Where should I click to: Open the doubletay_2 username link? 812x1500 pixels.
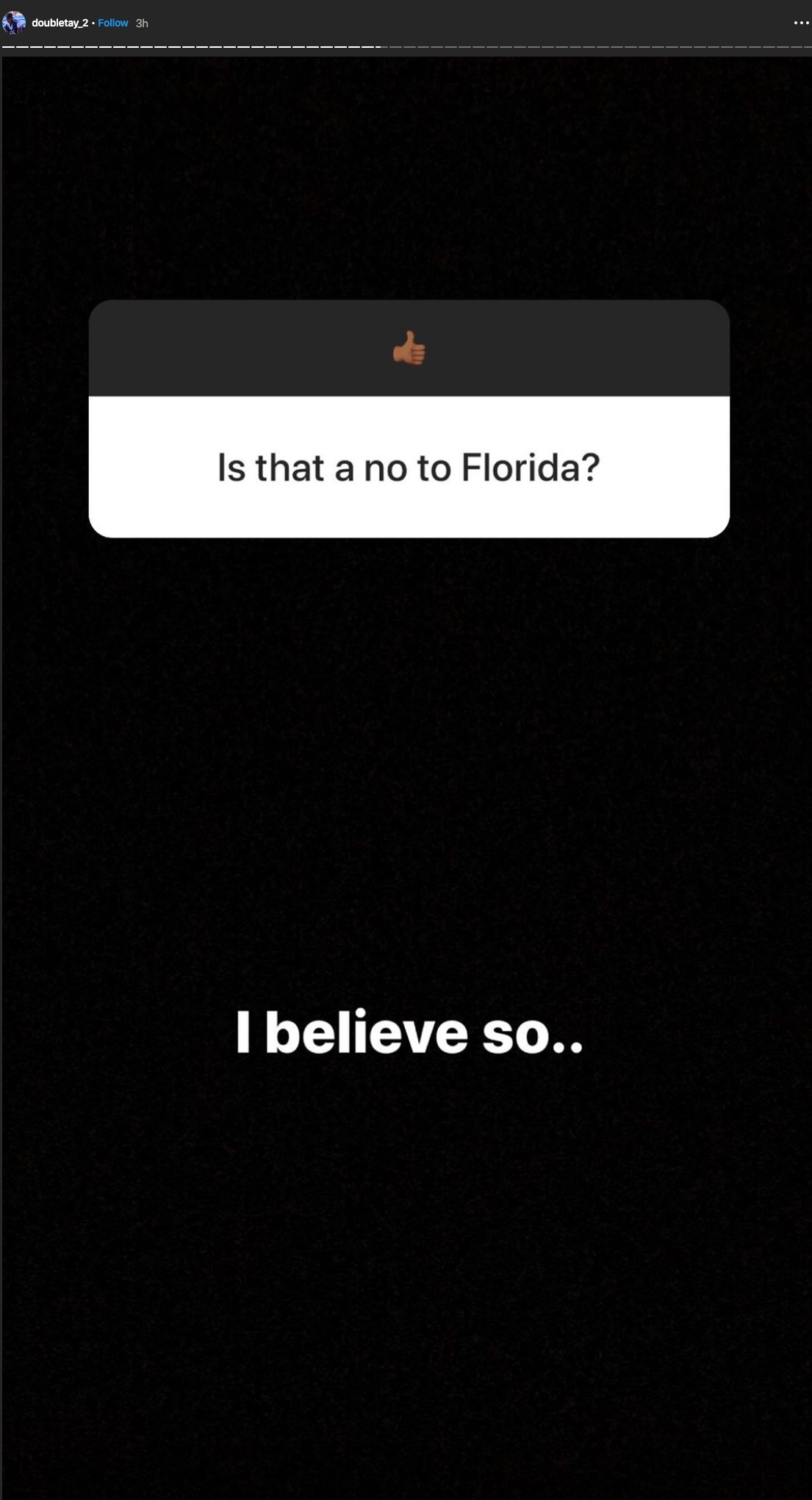coord(60,23)
